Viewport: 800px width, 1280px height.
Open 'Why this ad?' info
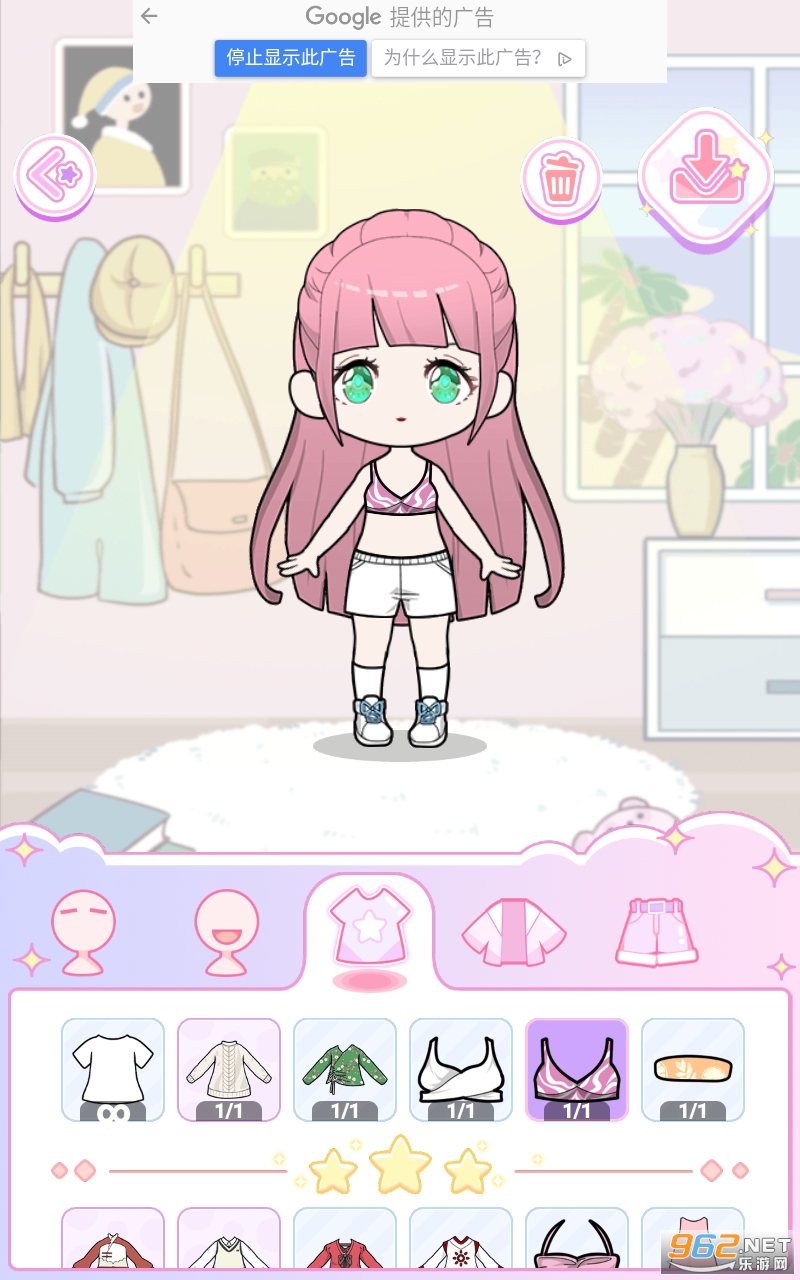click(x=478, y=58)
